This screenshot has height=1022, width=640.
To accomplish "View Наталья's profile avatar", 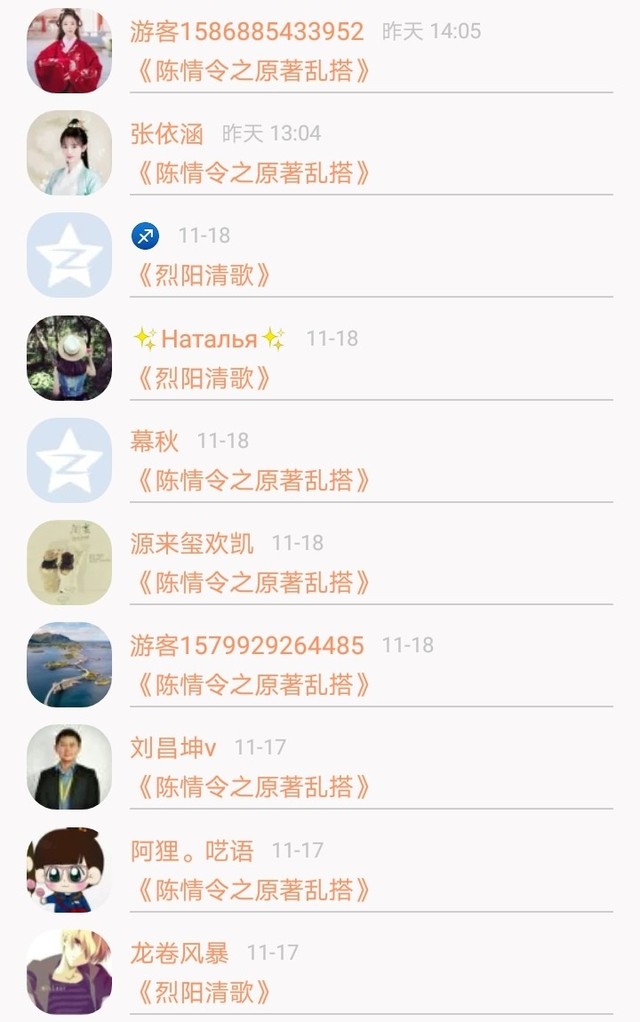I will pyautogui.click(x=69, y=358).
